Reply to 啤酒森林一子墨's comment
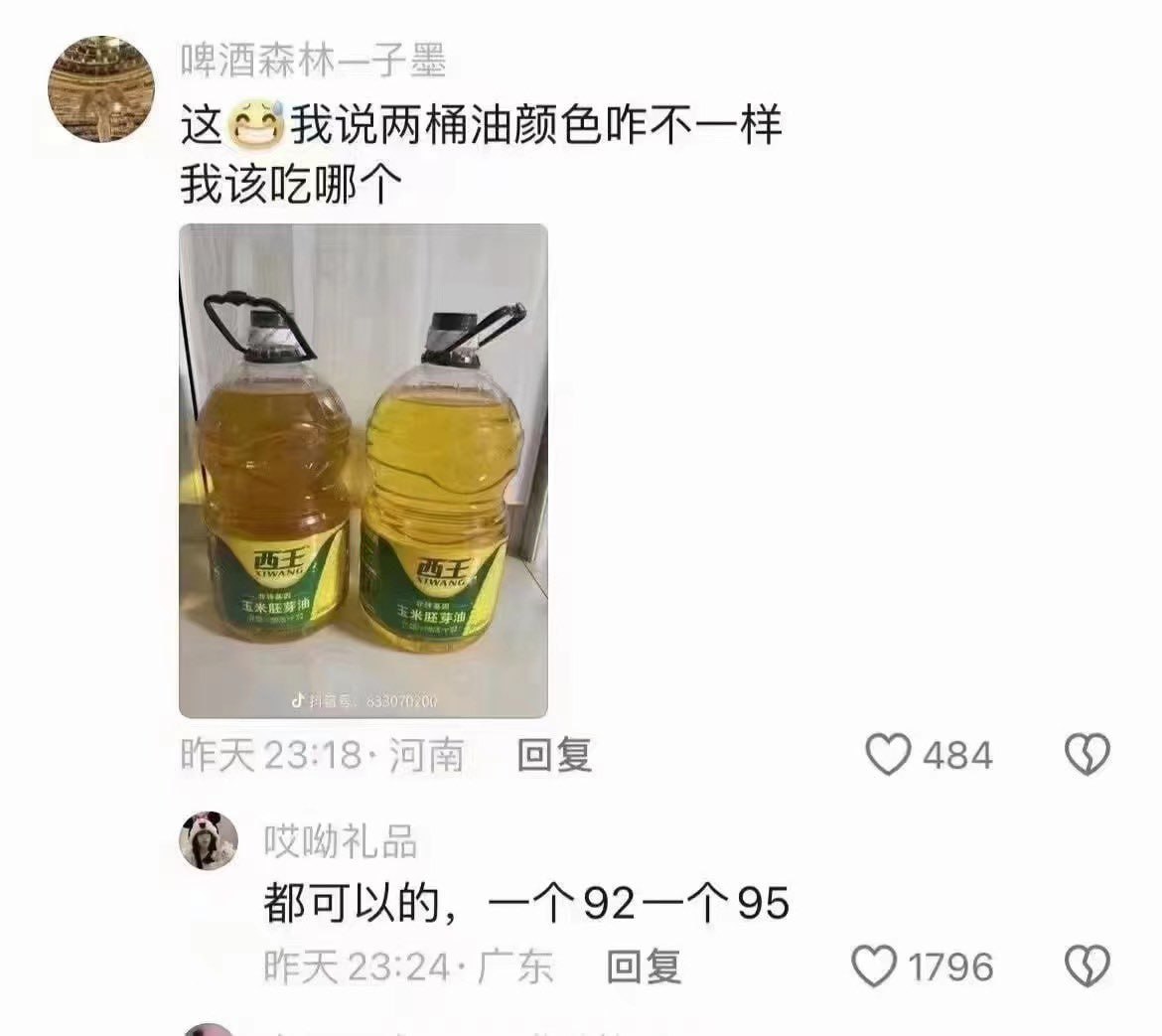 (554, 756)
